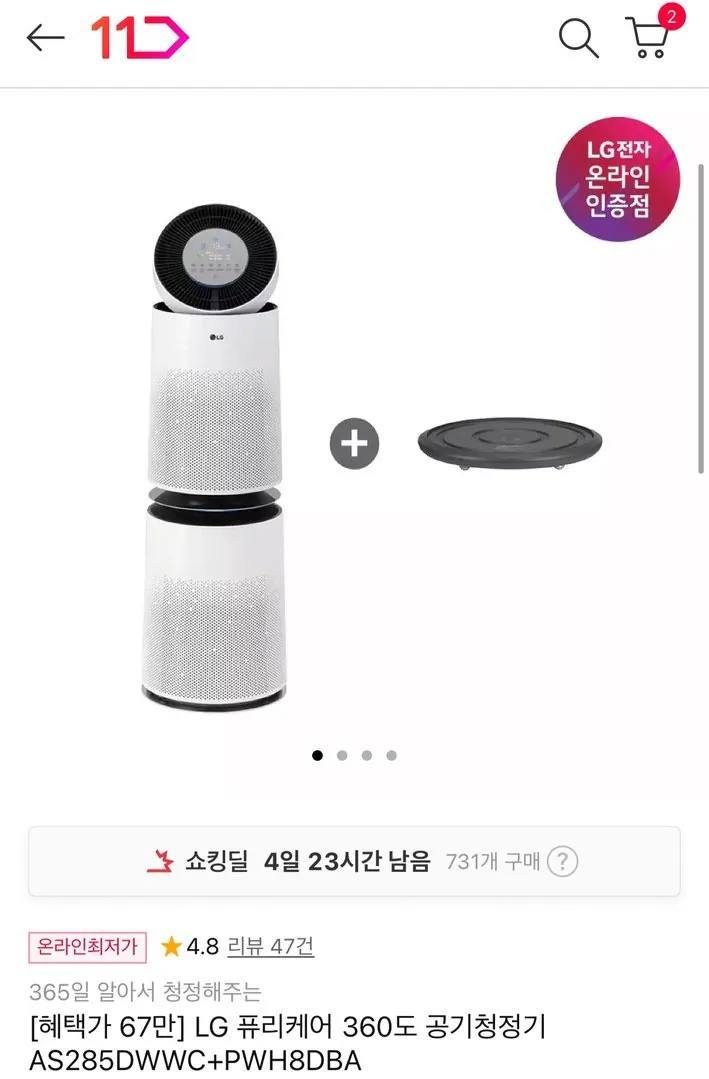Open the shopping cart
709x1079 pixels.
[x=648, y=38]
